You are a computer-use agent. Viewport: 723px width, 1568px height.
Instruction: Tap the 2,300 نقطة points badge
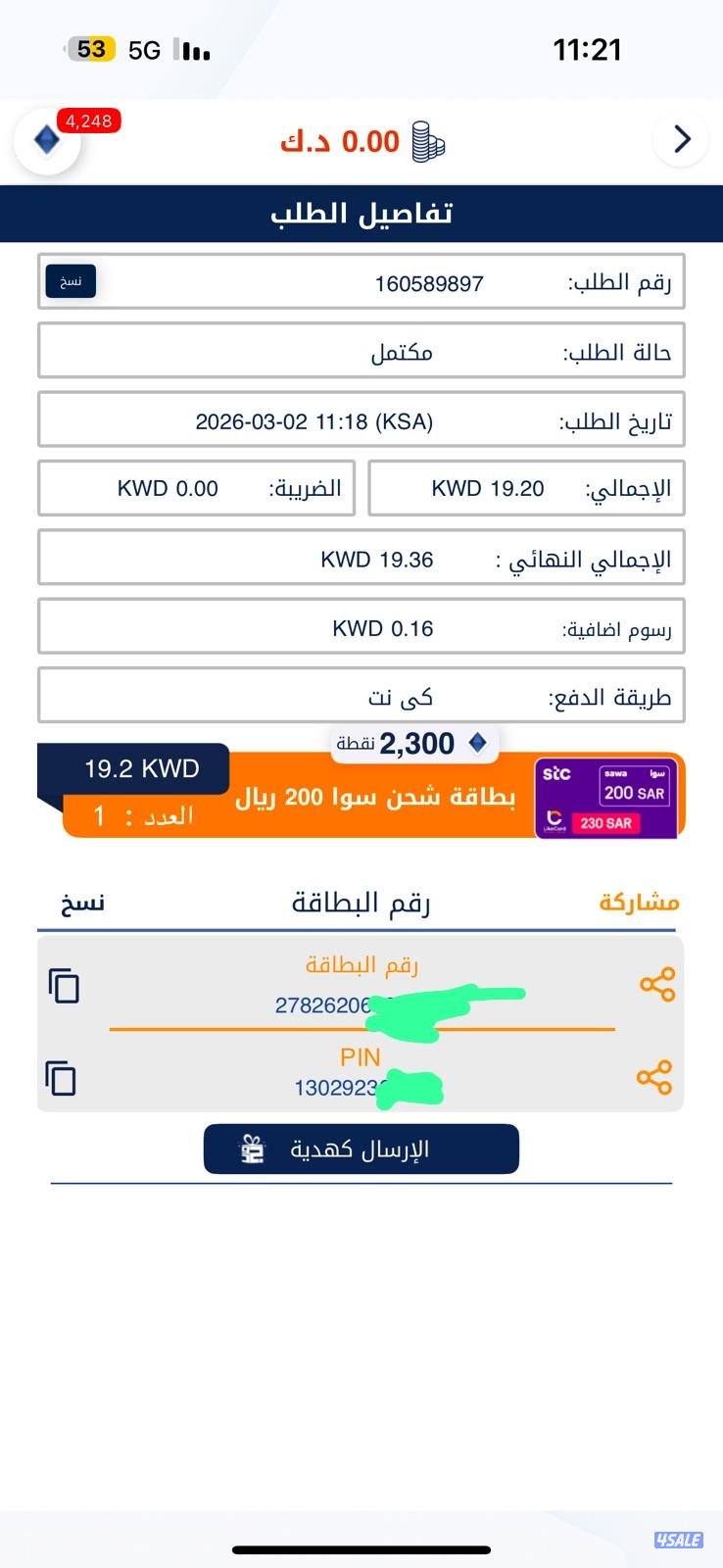411,743
